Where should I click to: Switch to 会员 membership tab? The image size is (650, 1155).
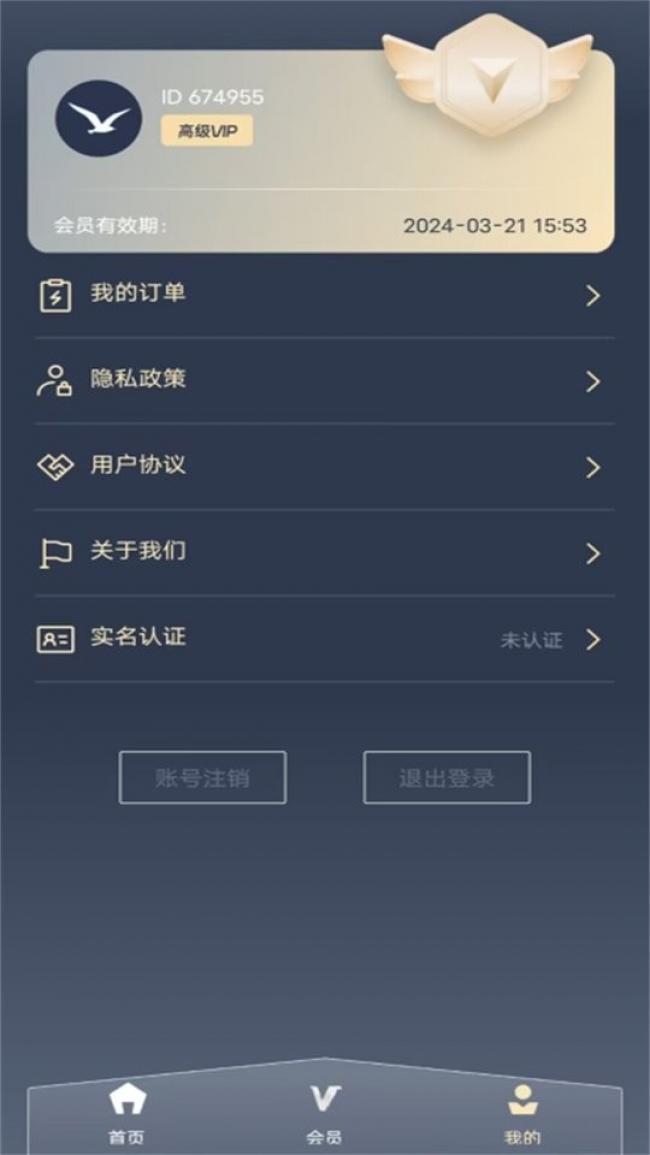(x=324, y=1113)
